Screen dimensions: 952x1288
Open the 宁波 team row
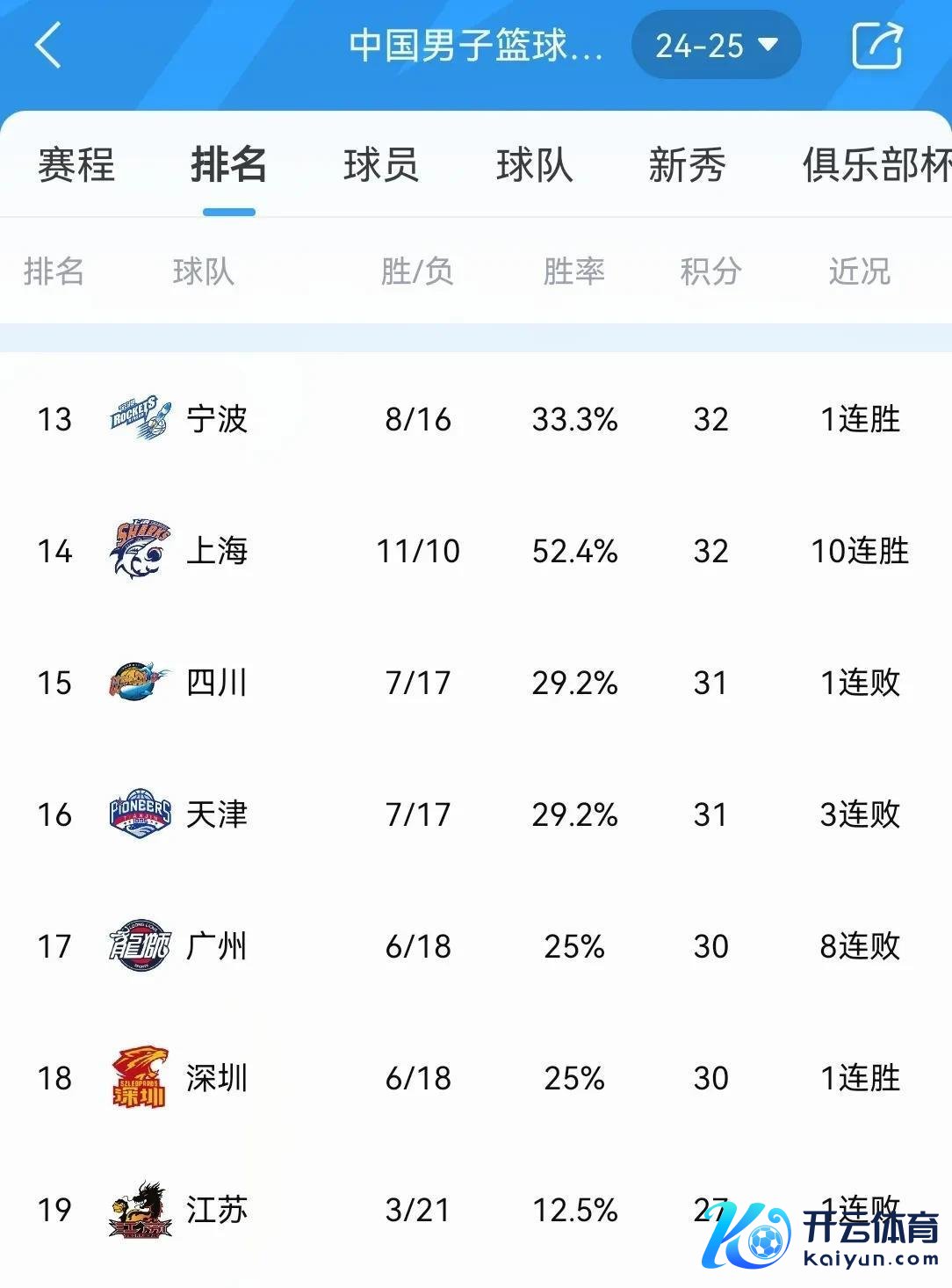tap(216, 419)
